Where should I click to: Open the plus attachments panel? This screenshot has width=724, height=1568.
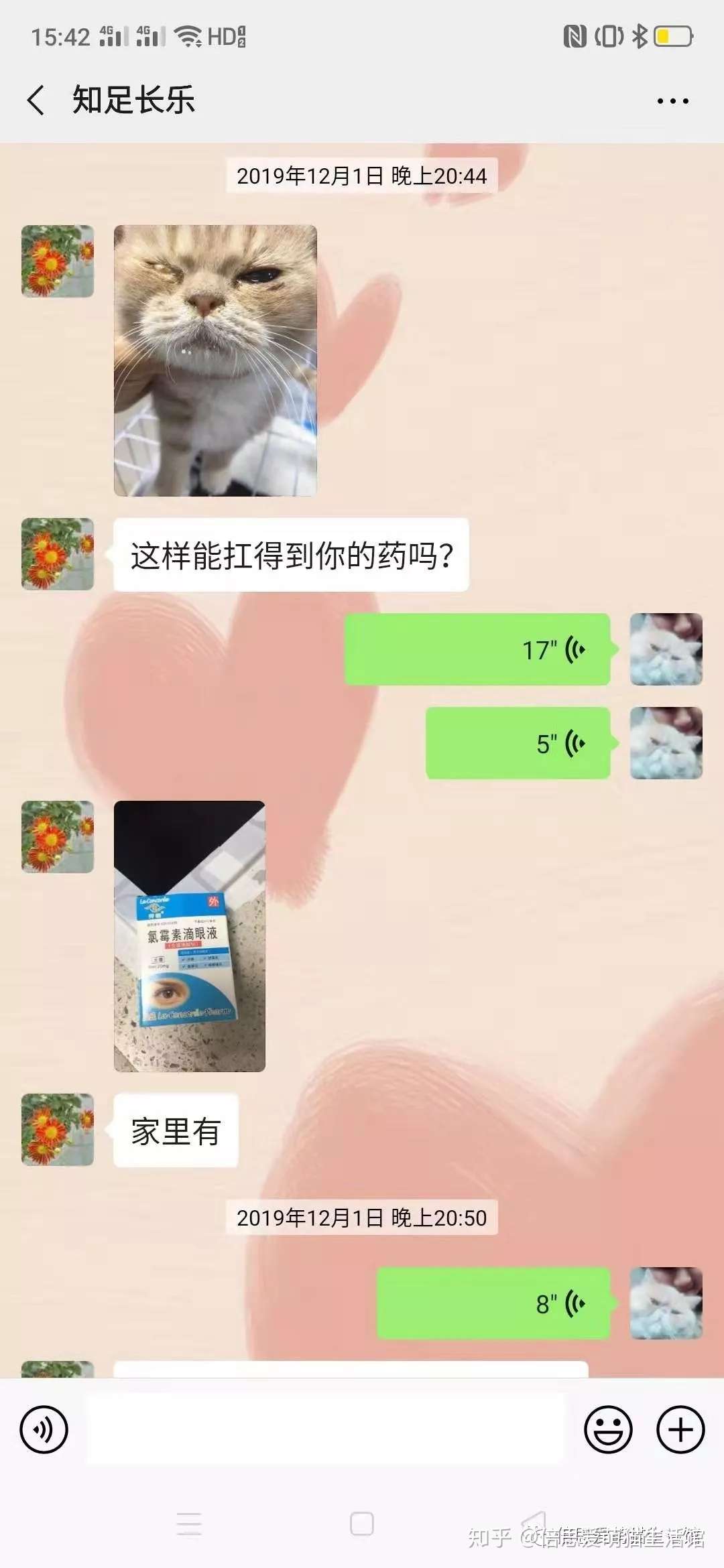[x=680, y=1429]
